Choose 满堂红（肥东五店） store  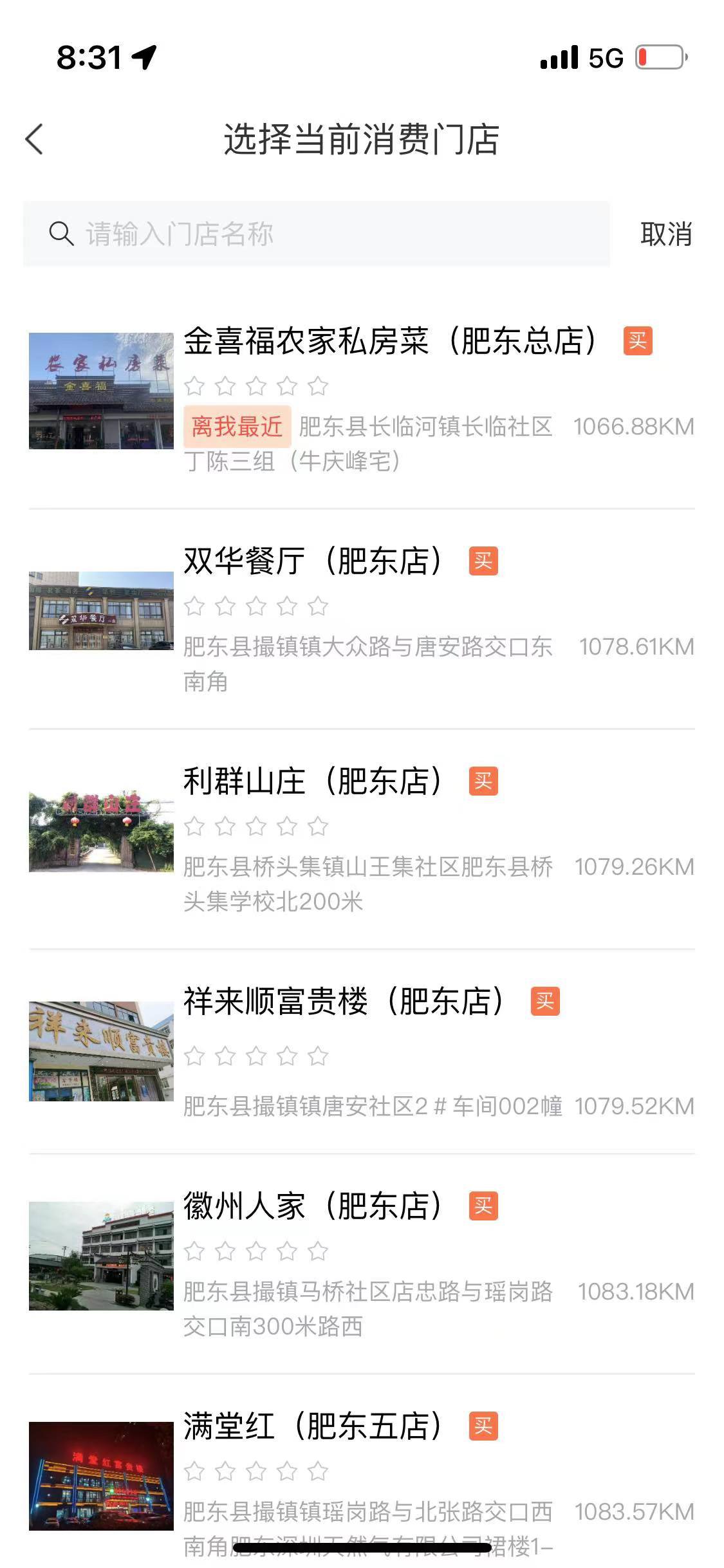click(x=313, y=1426)
